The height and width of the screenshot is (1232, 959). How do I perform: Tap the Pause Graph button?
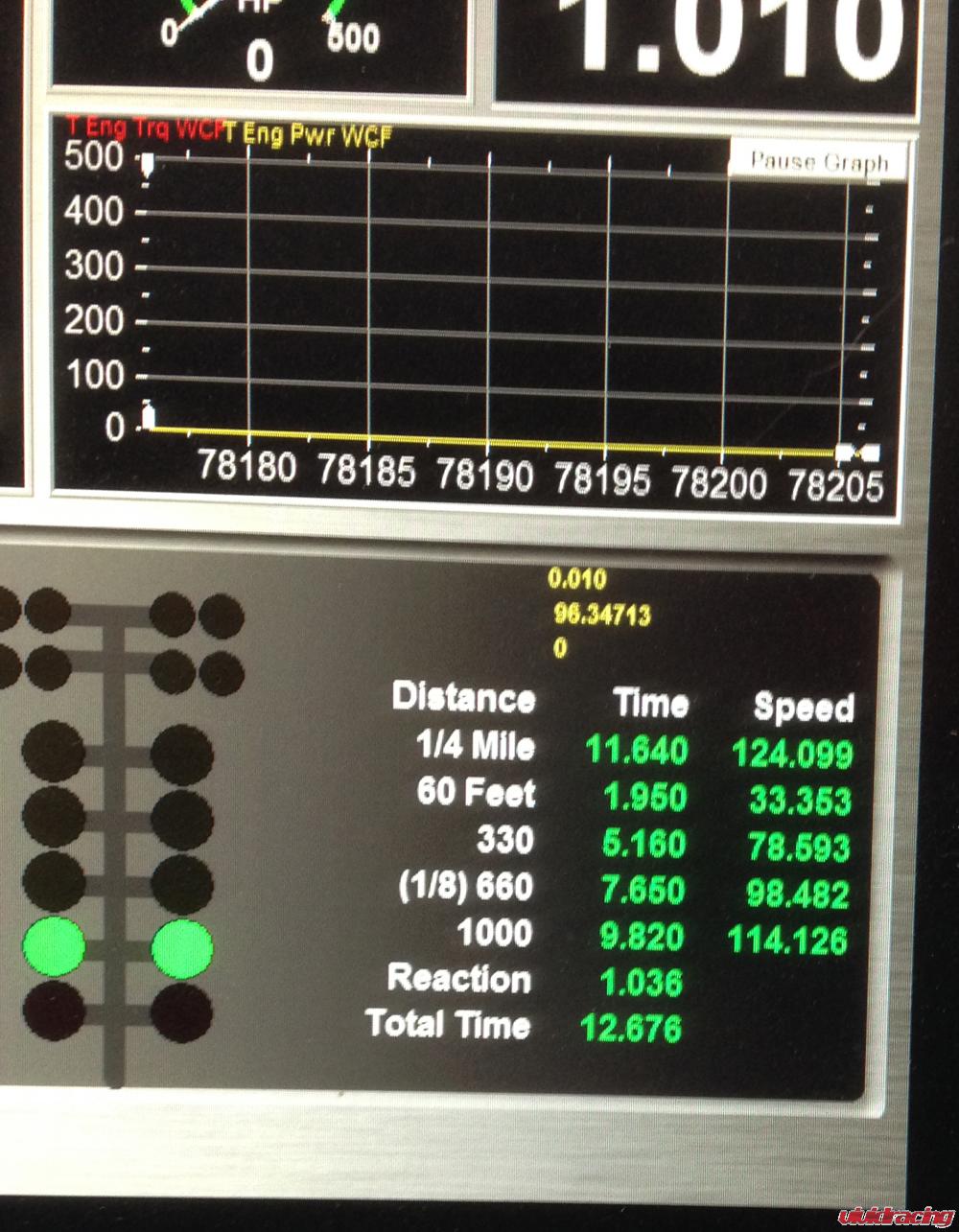point(818,161)
